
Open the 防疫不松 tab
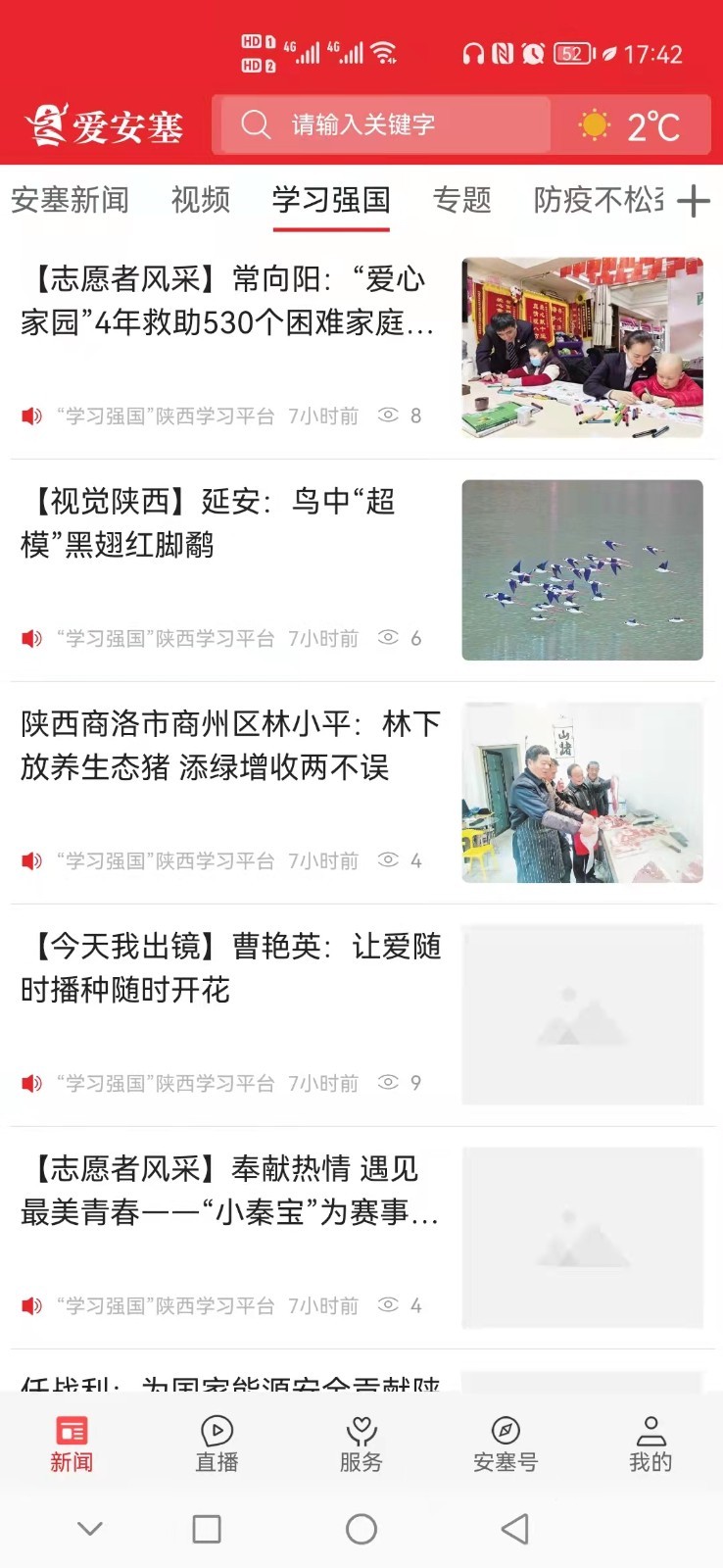[x=598, y=200]
